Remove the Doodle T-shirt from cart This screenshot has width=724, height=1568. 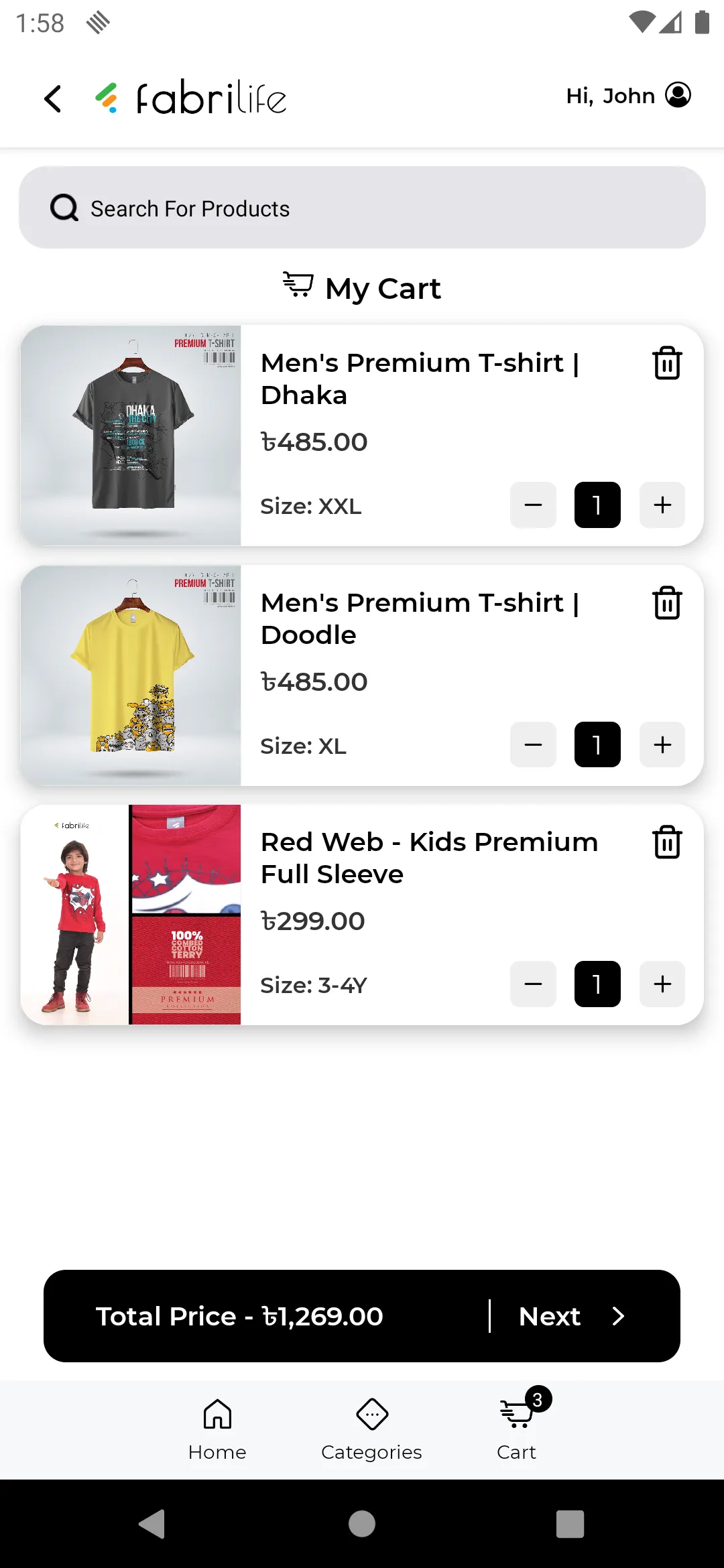[667, 603]
